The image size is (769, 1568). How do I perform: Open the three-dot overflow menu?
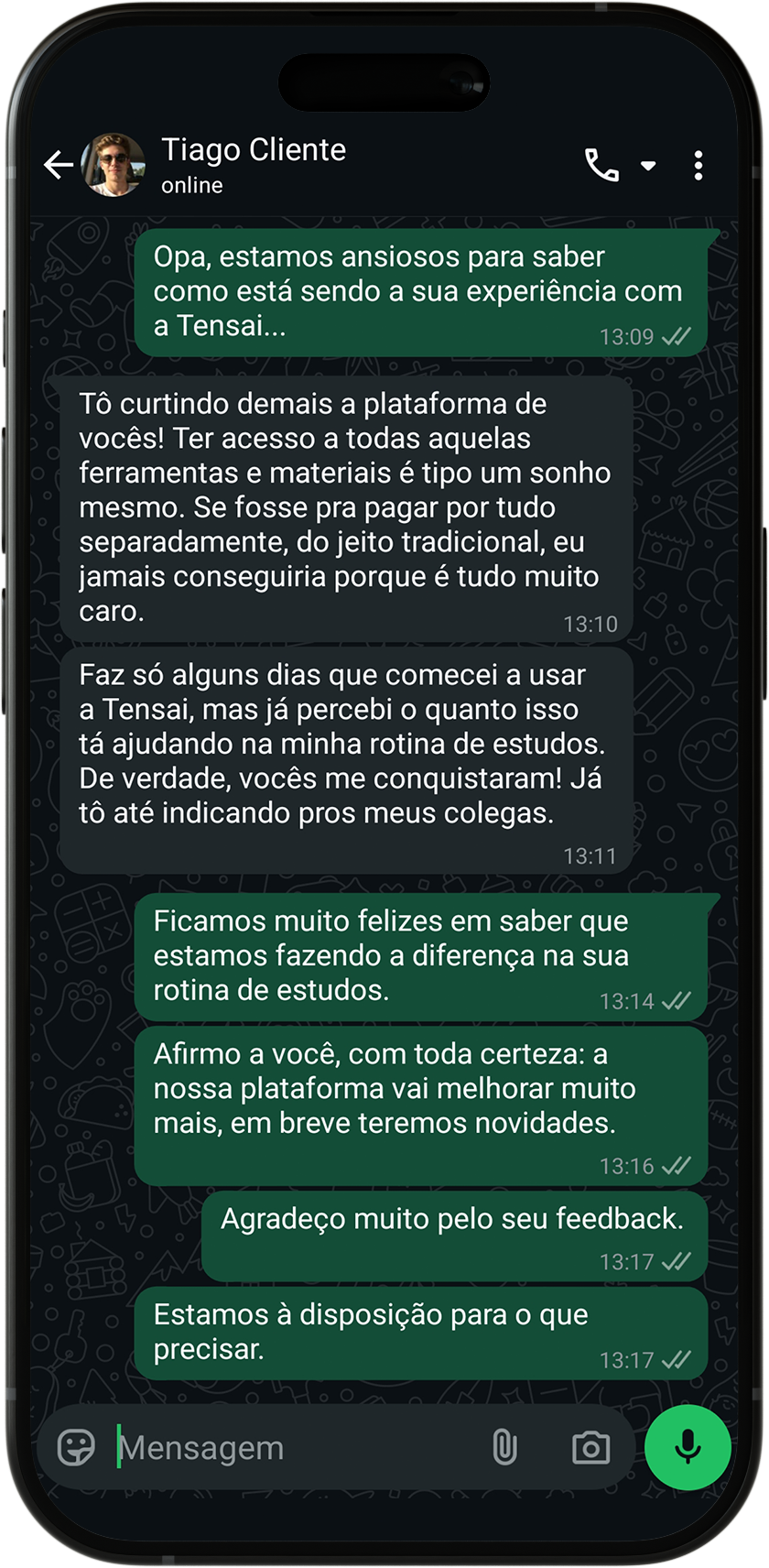pyautogui.click(x=699, y=165)
